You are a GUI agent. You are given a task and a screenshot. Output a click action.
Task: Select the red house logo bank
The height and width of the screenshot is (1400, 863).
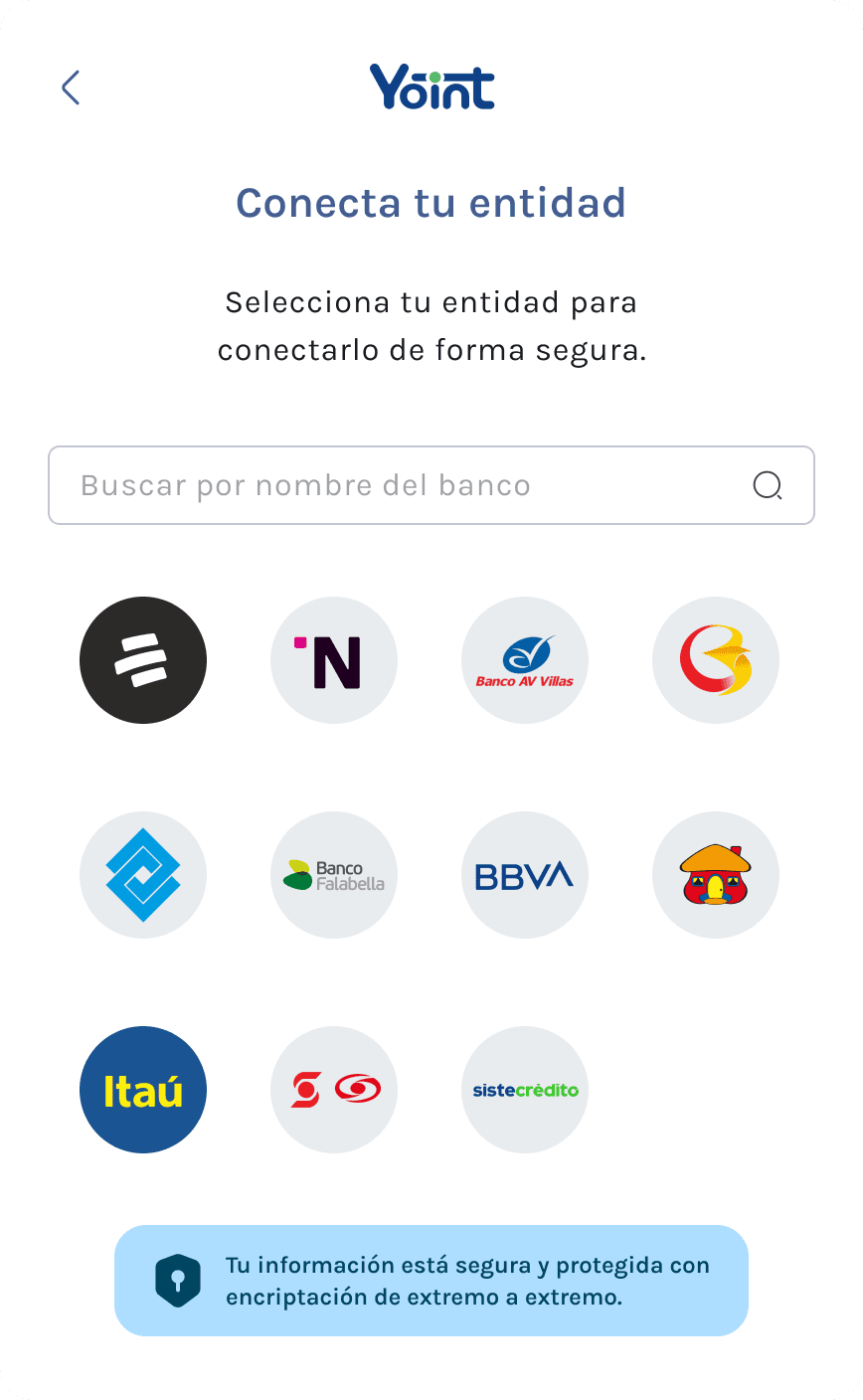click(x=716, y=875)
